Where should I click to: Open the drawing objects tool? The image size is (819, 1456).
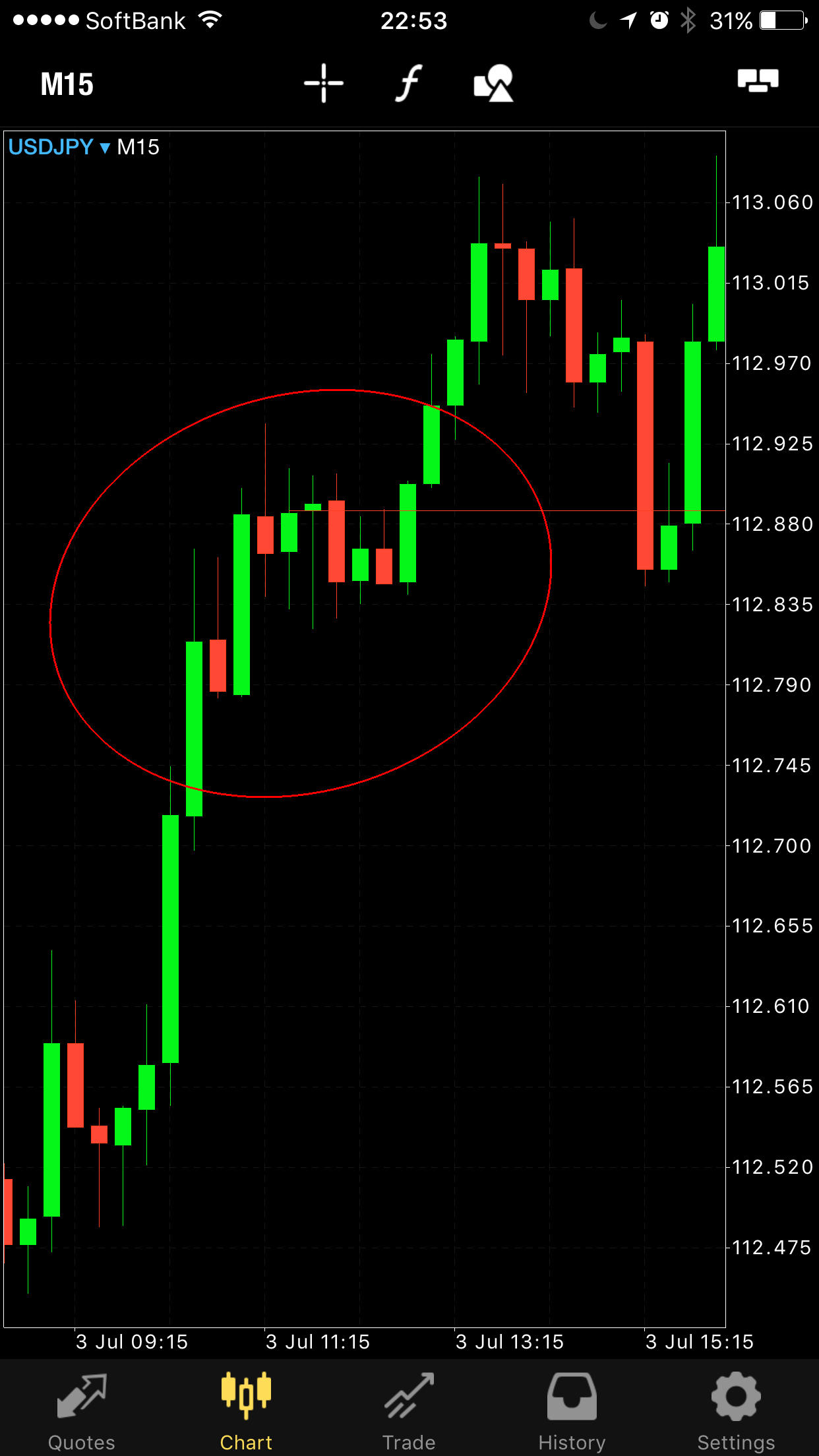pyautogui.click(x=493, y=84)
